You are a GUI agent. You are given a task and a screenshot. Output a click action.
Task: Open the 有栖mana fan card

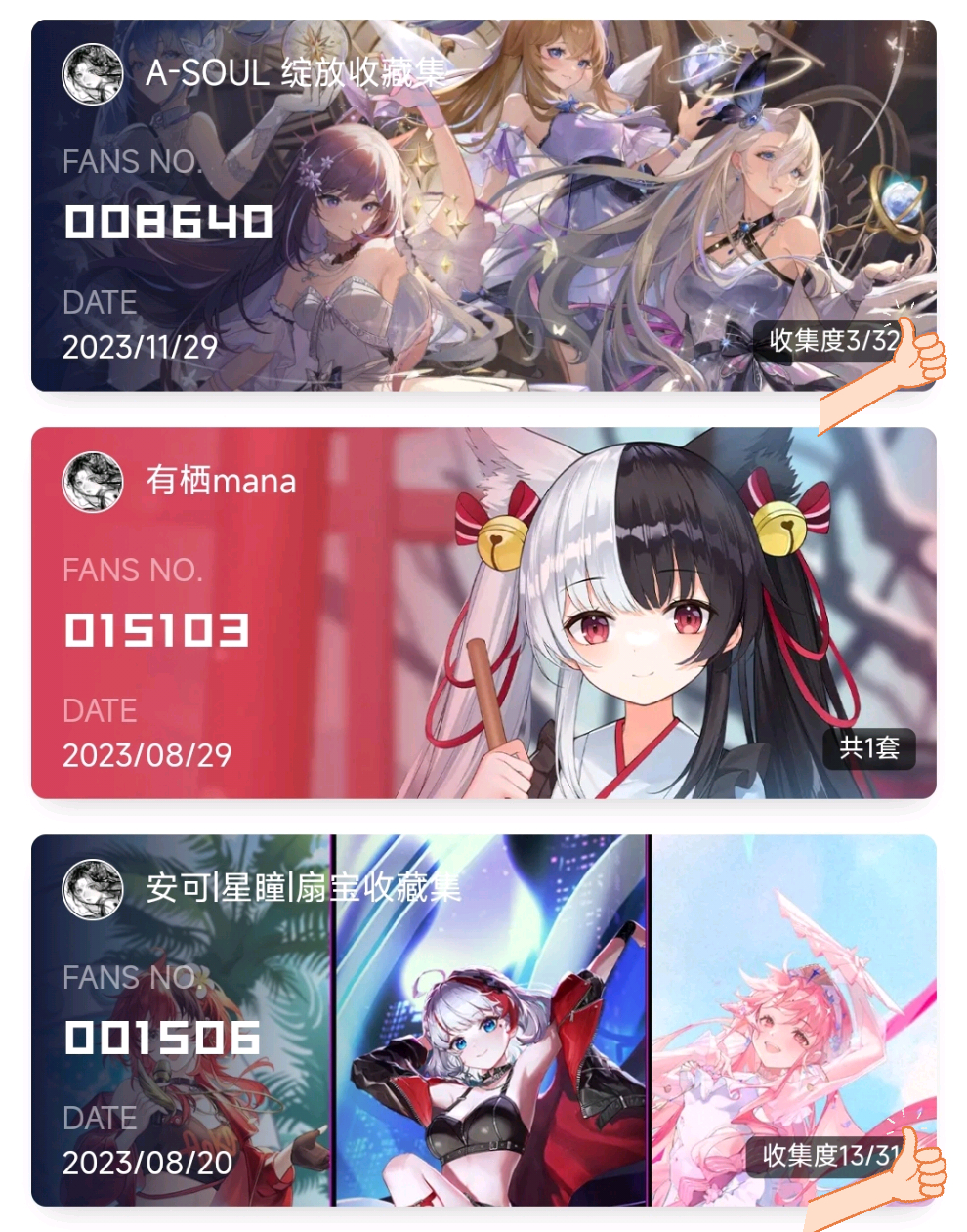tap(483, 613)
